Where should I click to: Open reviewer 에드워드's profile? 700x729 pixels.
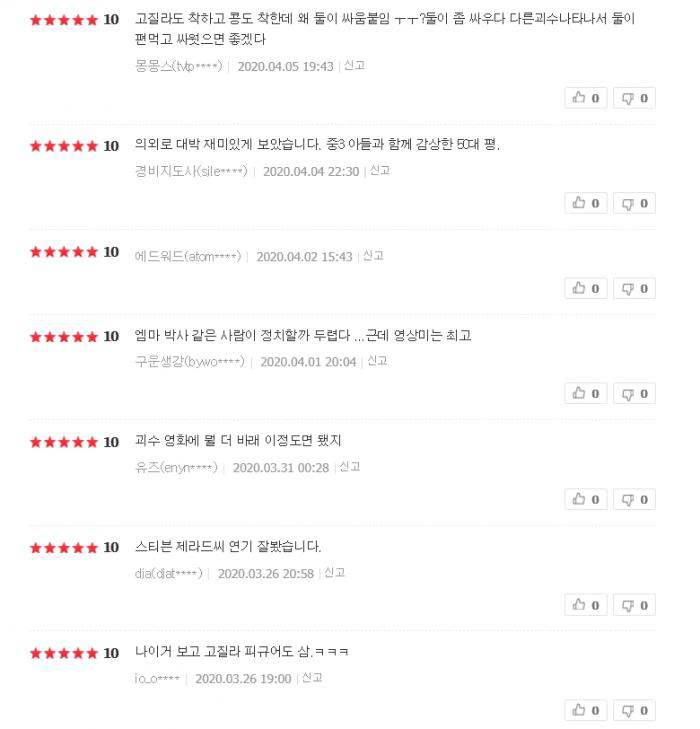[187, 257]
